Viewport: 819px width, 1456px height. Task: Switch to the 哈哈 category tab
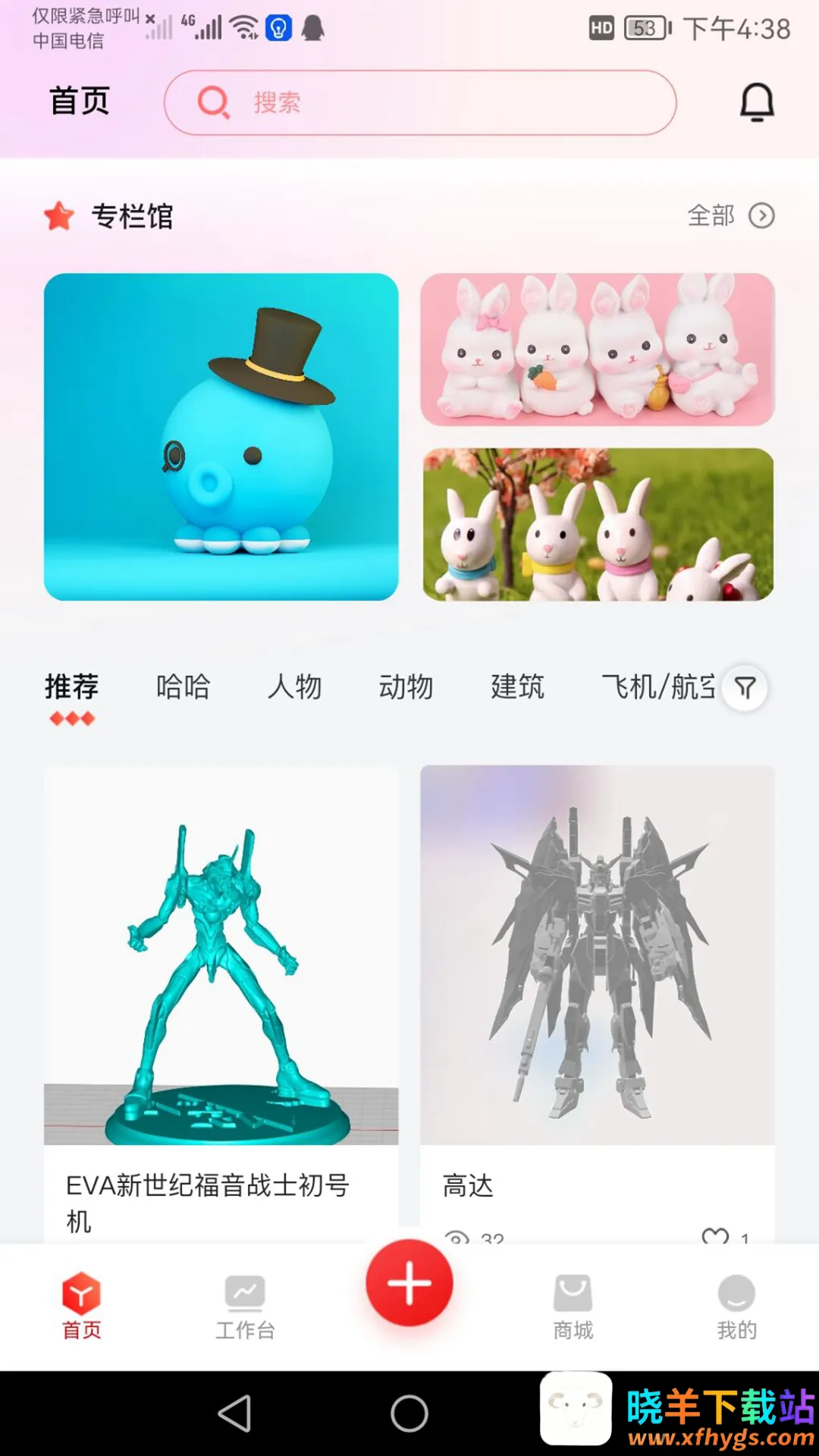pos(183,687)
